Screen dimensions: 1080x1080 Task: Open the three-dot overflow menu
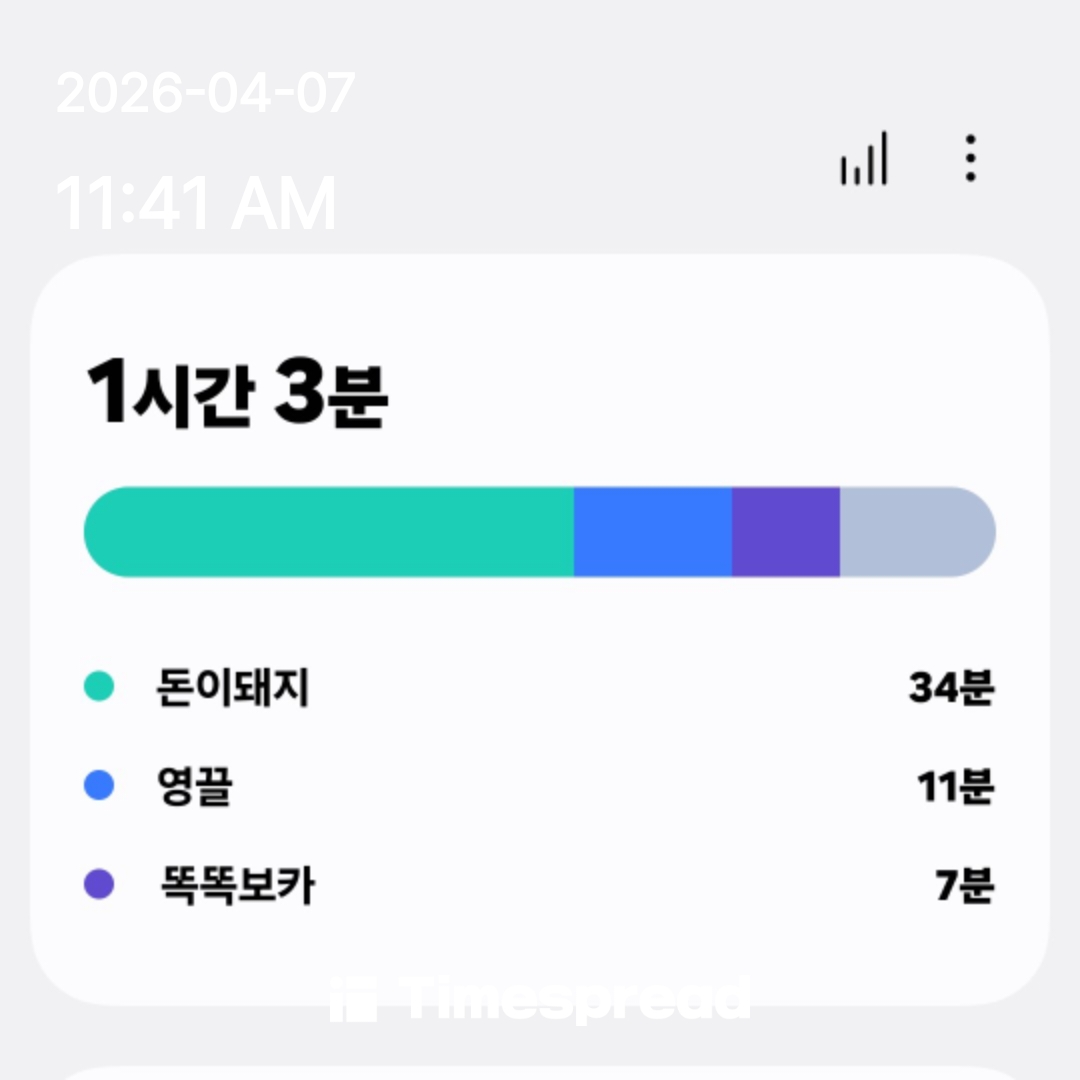pyautogui.click(x=969, y=159)
